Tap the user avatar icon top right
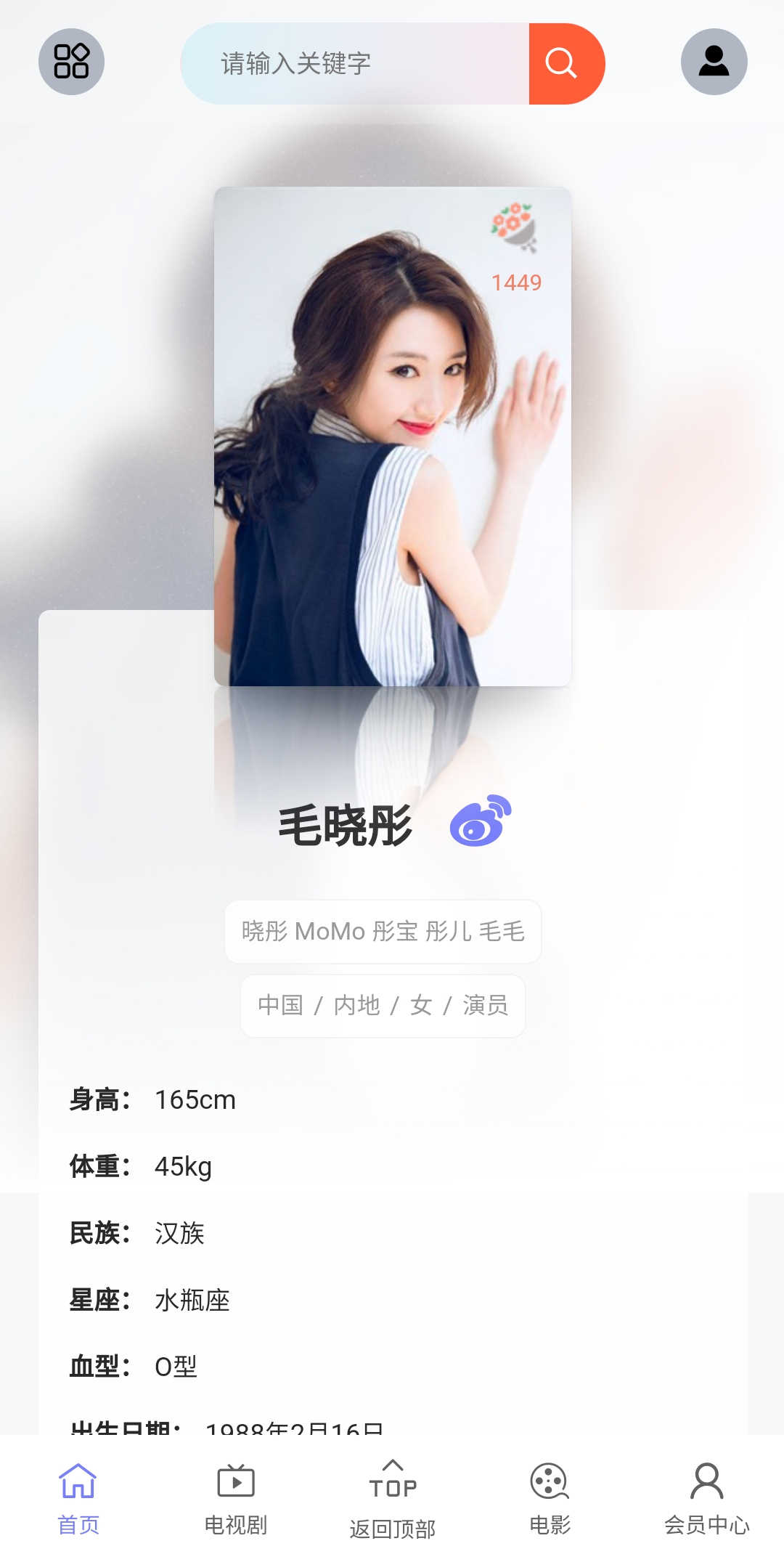 click(x=714, y=62)
